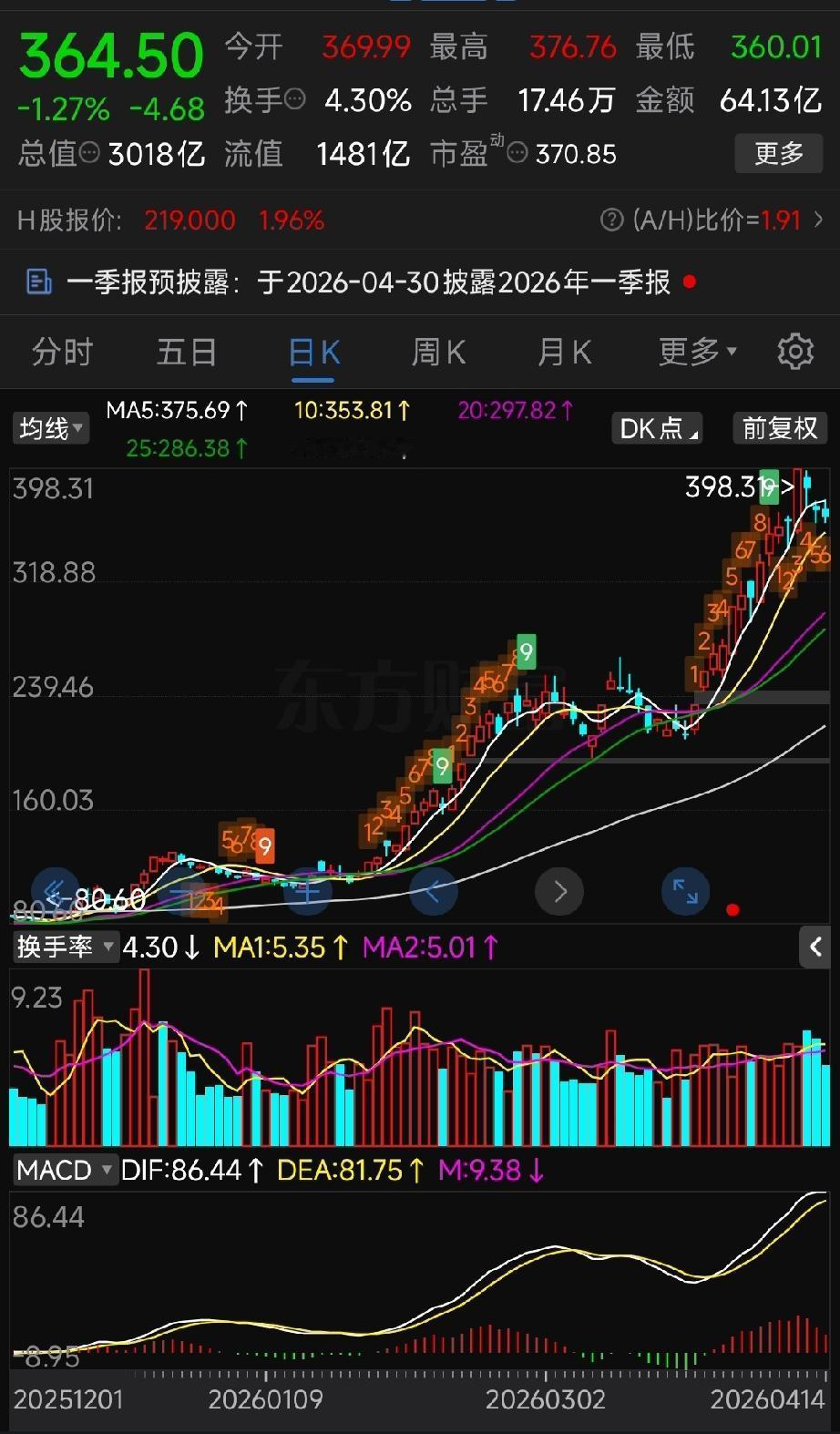Screen dimensions: 840x1434
Task: Toggle 前复权 price adjustment mode
Action: [x=779, y=427]
